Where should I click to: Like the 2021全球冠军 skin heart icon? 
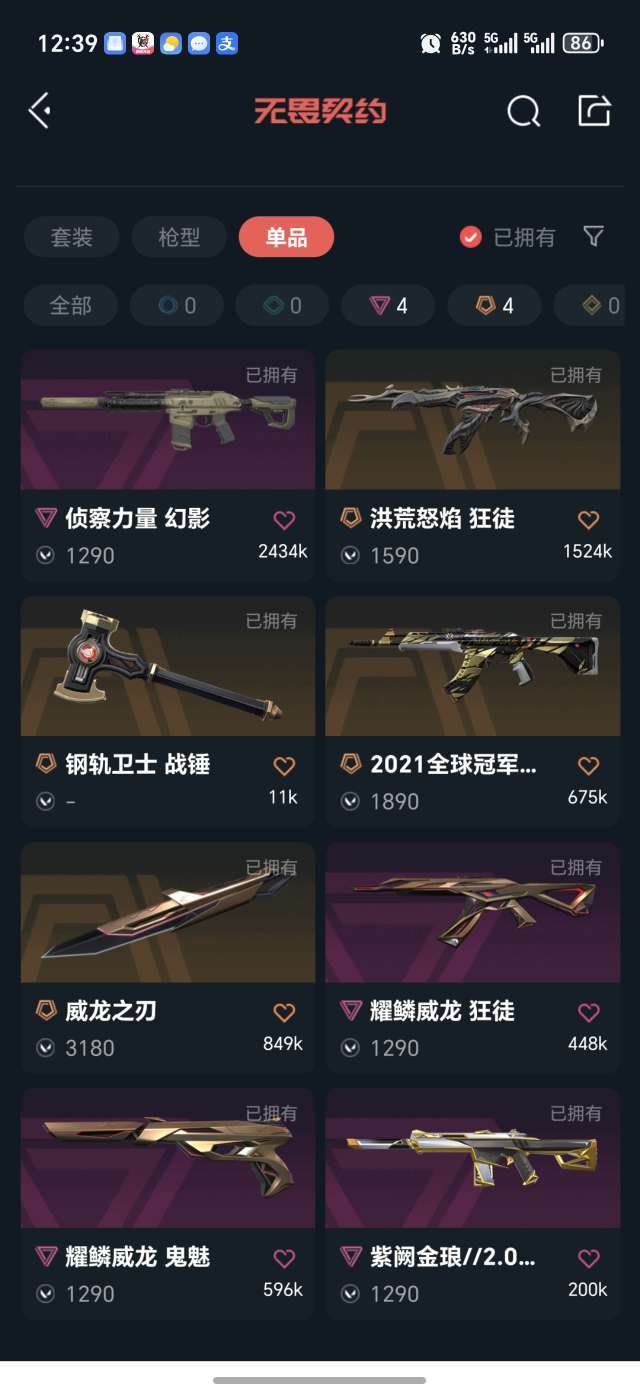coord(588,766)
